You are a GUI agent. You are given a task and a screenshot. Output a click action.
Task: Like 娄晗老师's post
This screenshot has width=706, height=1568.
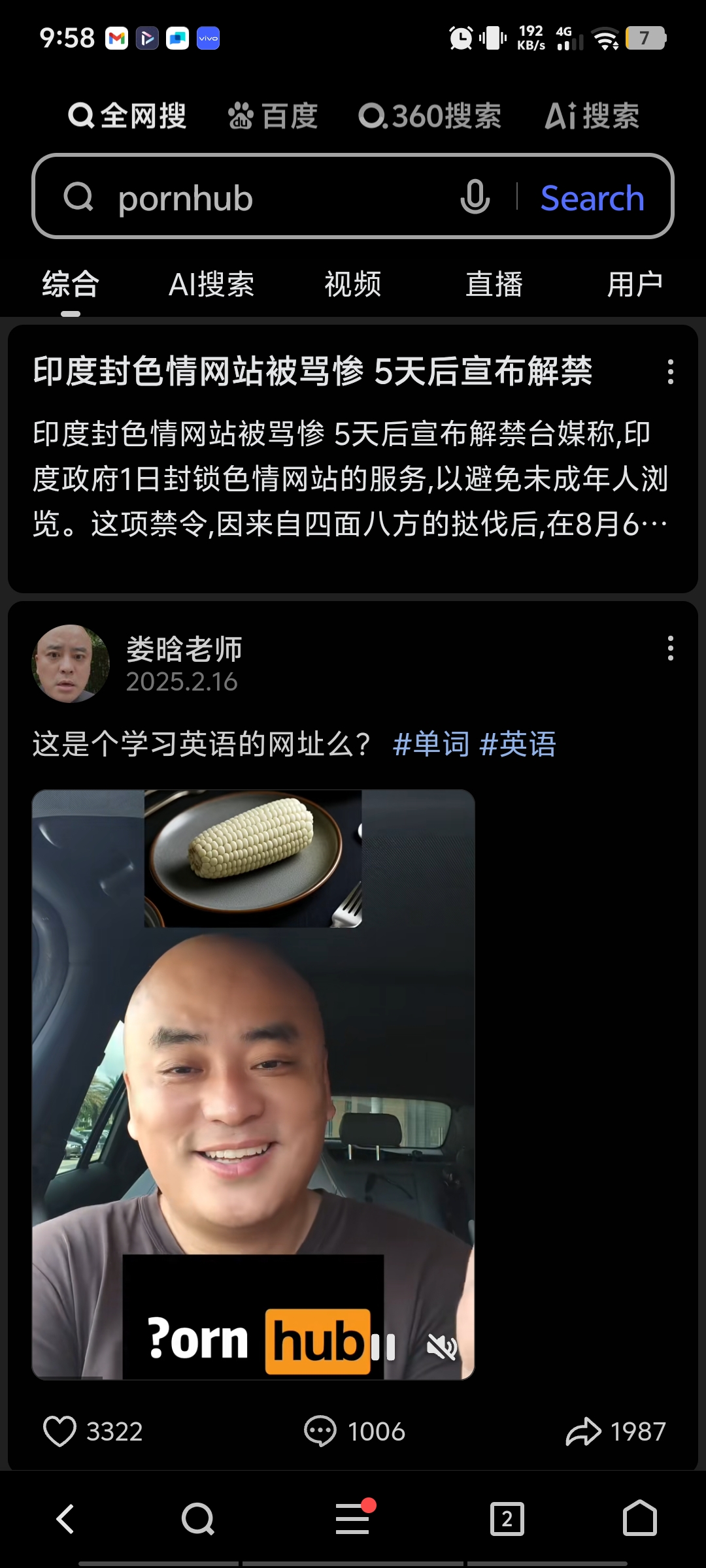coord(60,1431)
